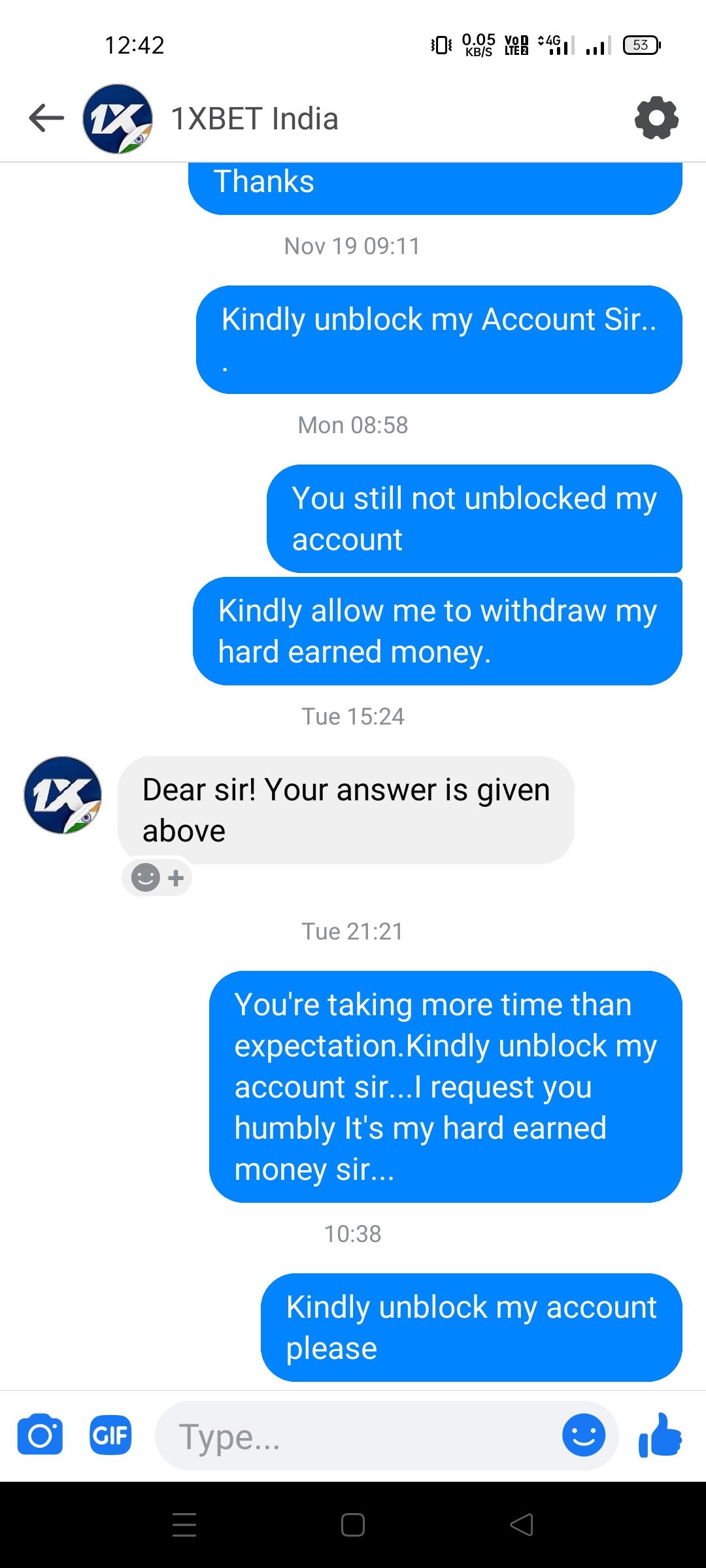Open chat settings gear icon

tap(656, 118)
